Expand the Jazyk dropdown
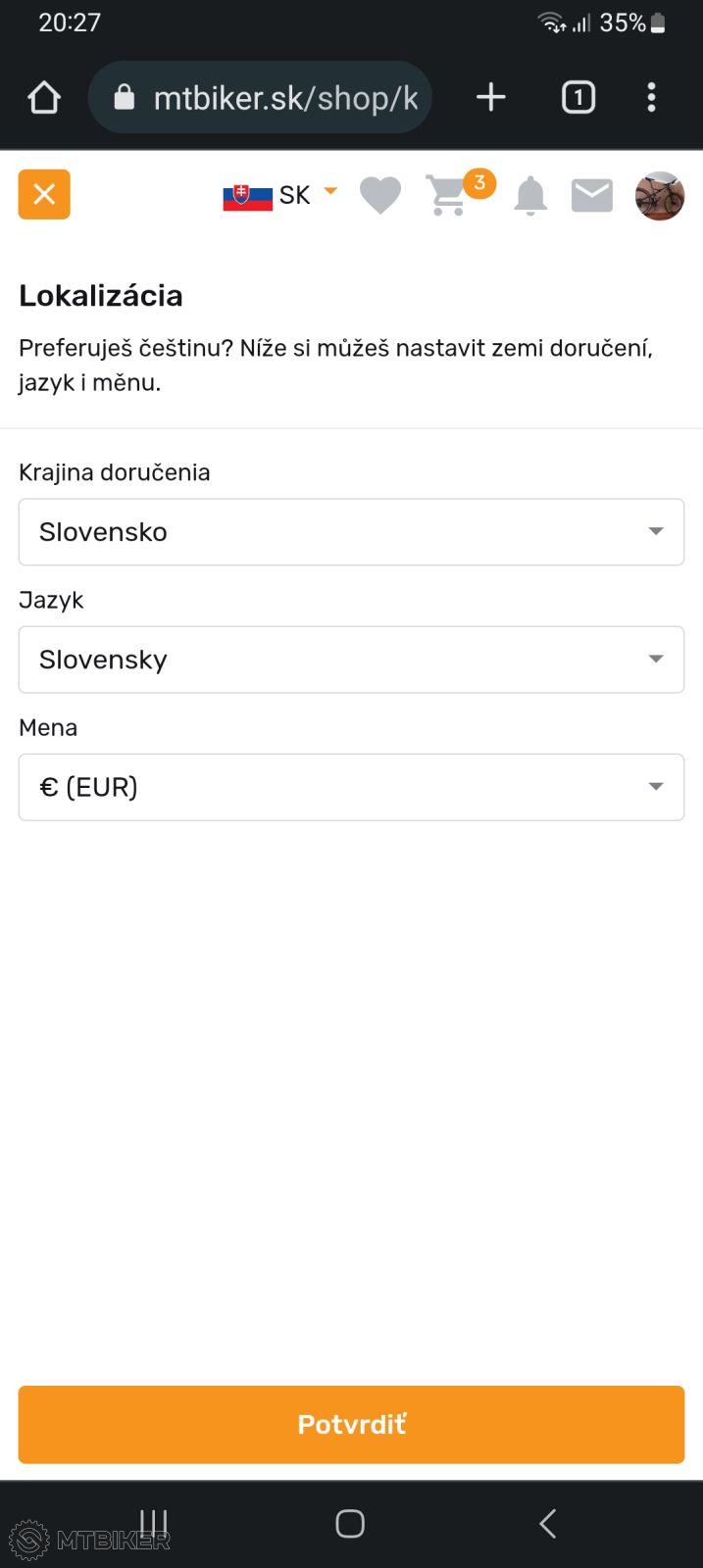Image resolution: width=703 pixels, height=1568 pixels. pyautogui.click(x=351, y=660)
